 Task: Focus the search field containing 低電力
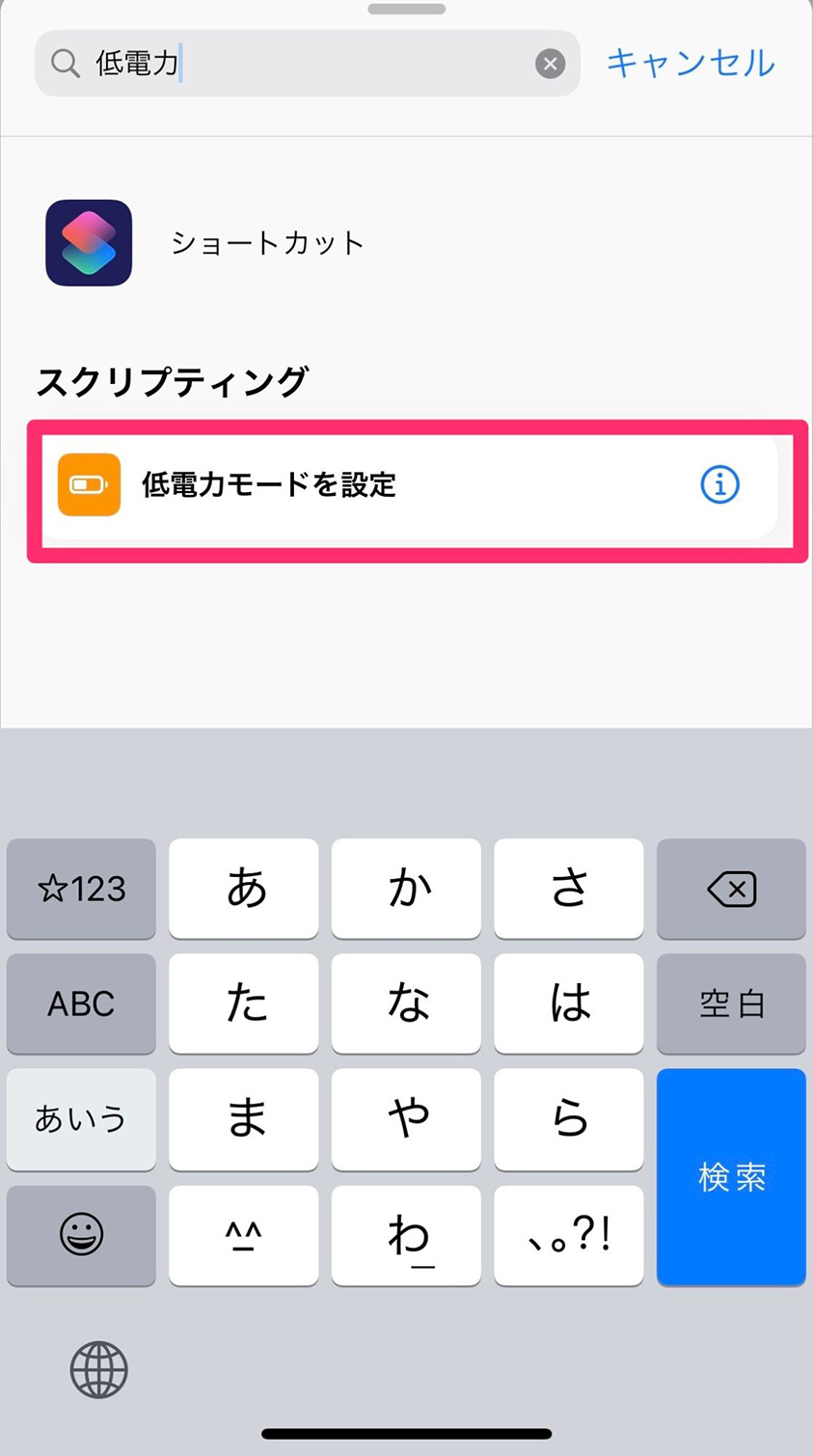coord(309,64)
